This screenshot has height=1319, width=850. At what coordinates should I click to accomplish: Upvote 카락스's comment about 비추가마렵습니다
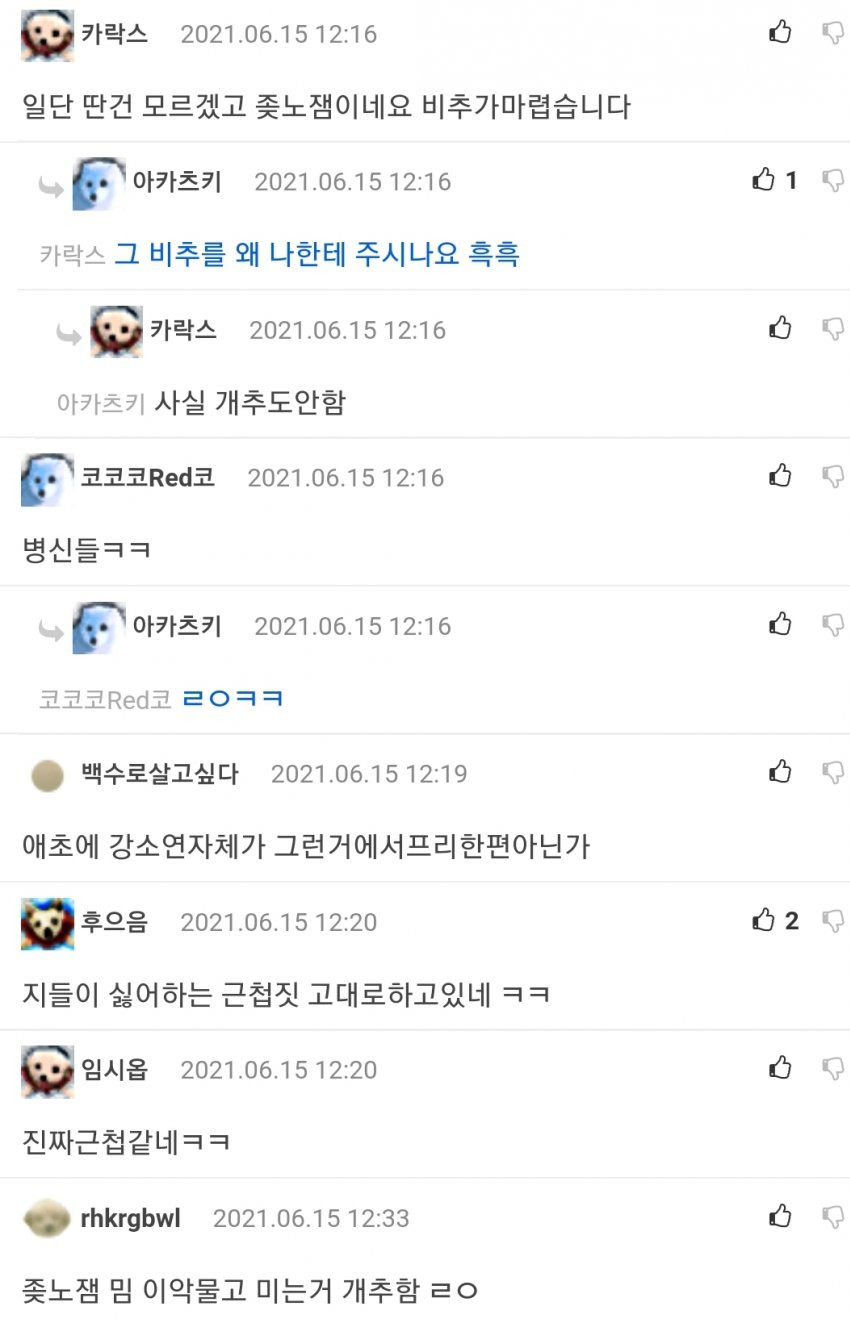780,32
